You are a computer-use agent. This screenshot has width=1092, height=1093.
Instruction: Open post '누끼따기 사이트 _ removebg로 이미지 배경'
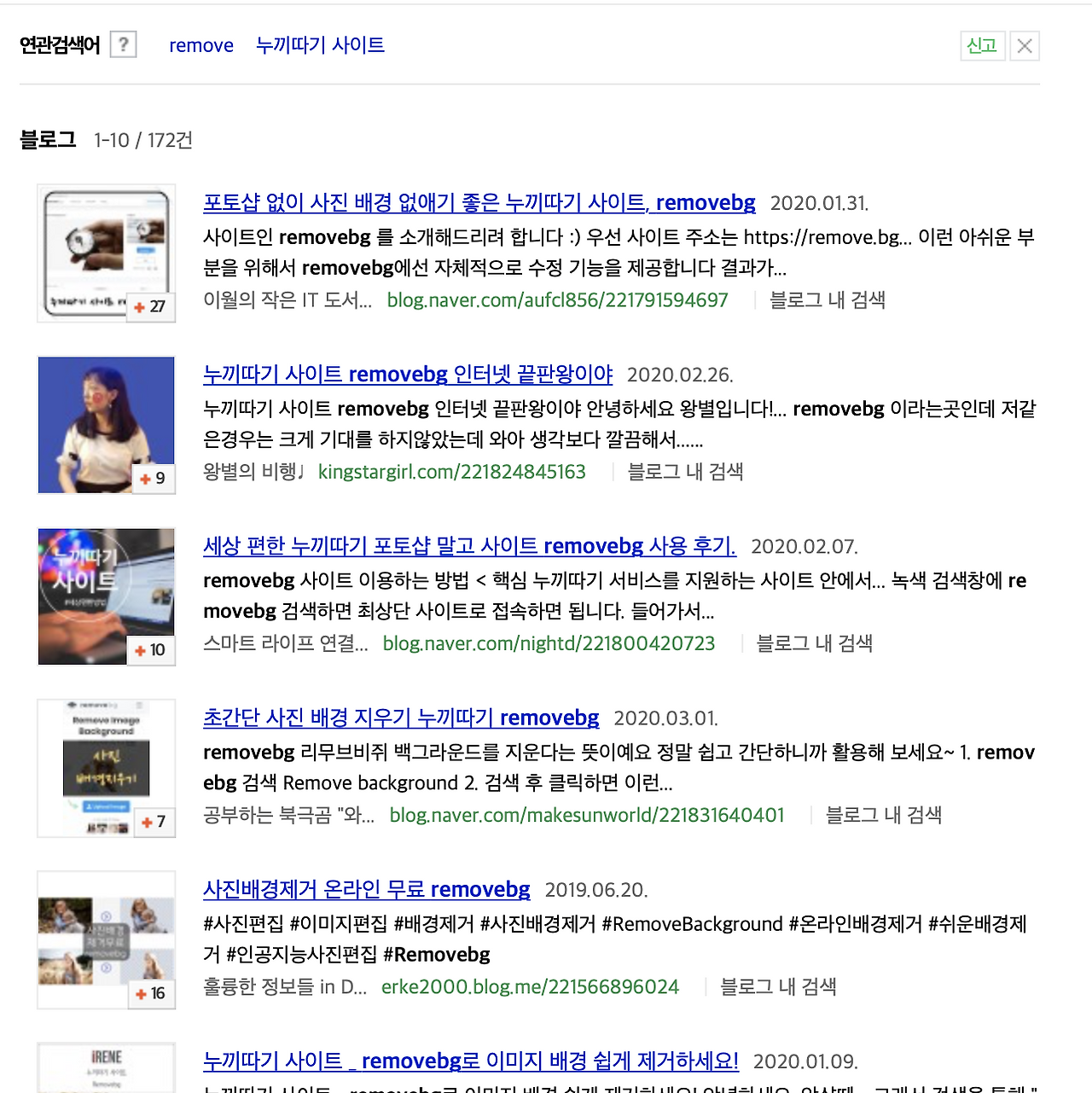471,1061
